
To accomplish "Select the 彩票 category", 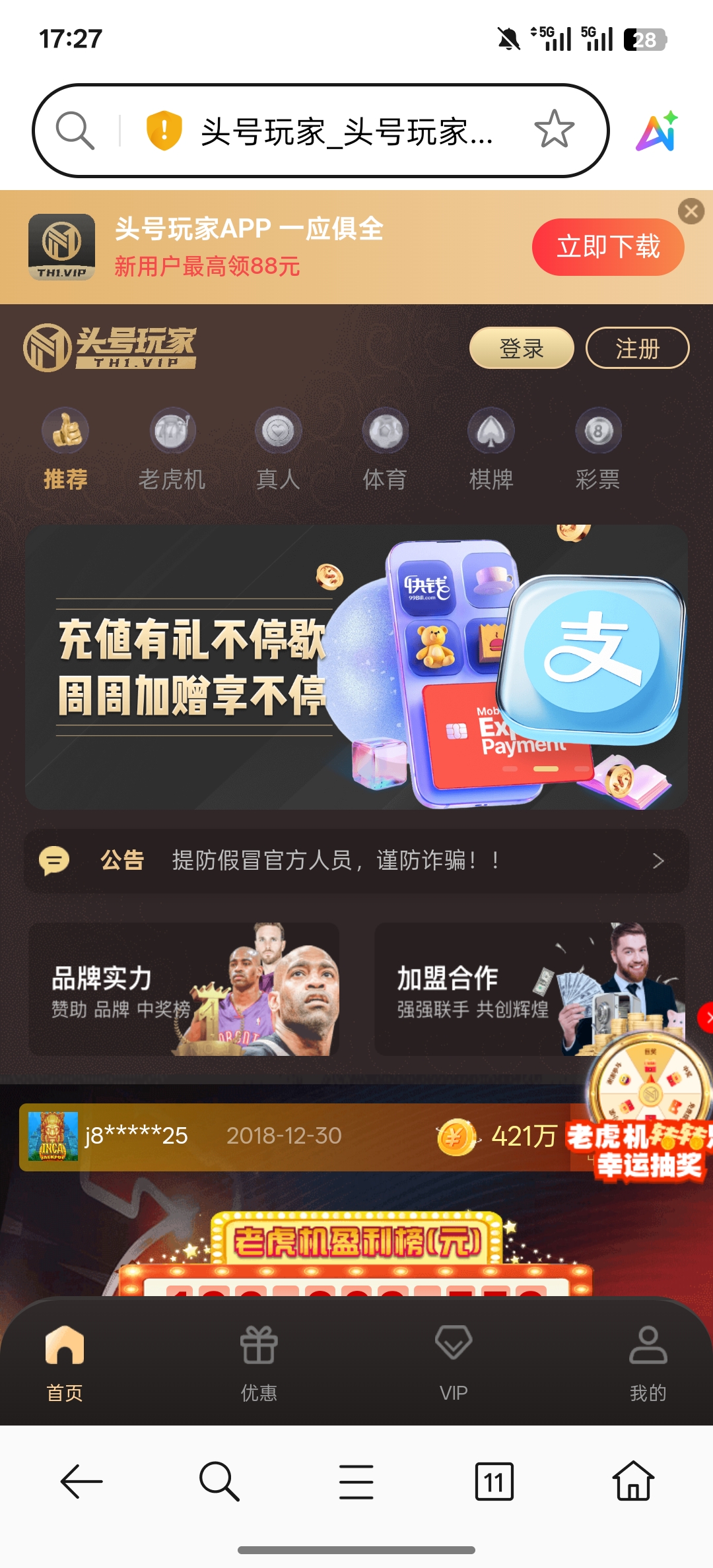I will tap(597, 449).
